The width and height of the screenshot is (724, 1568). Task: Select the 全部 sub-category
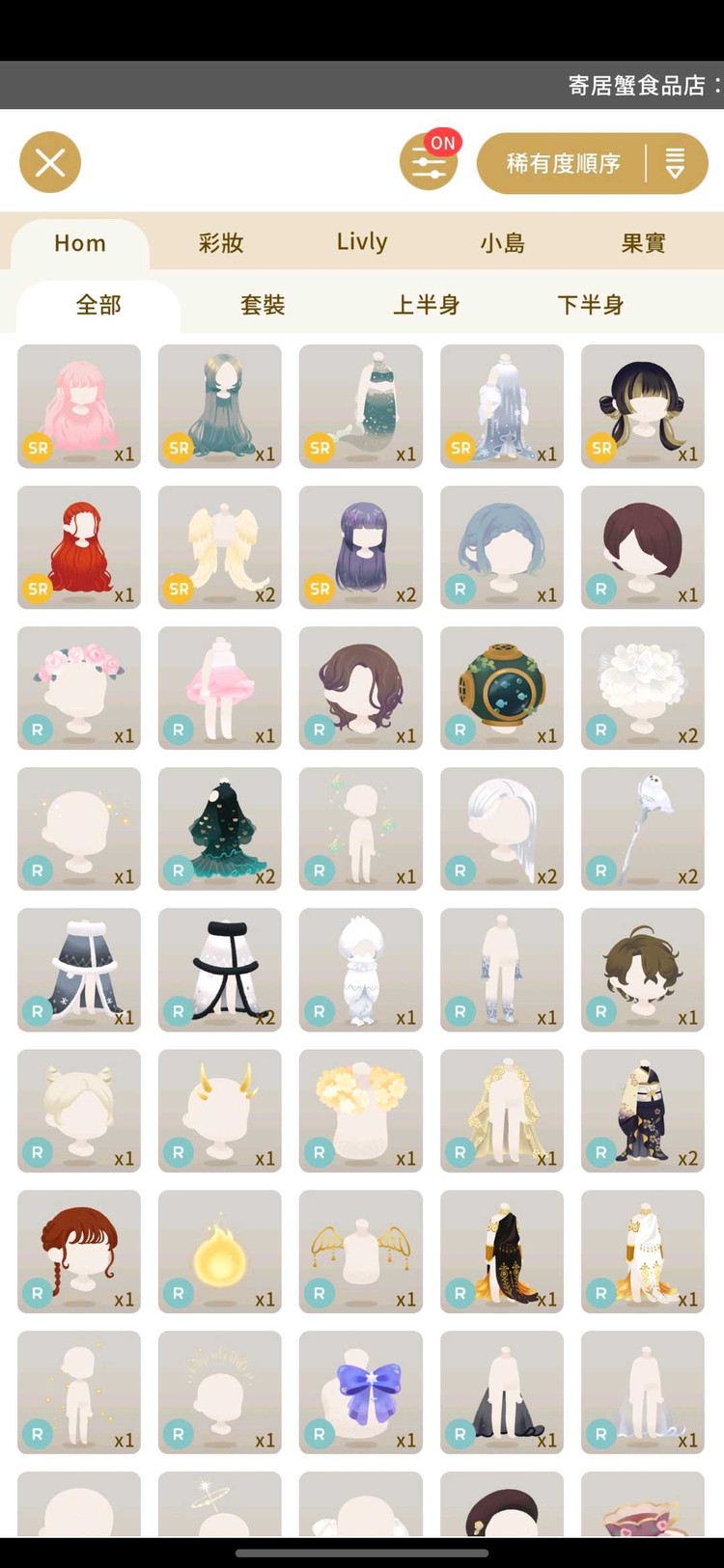(98, 306)
